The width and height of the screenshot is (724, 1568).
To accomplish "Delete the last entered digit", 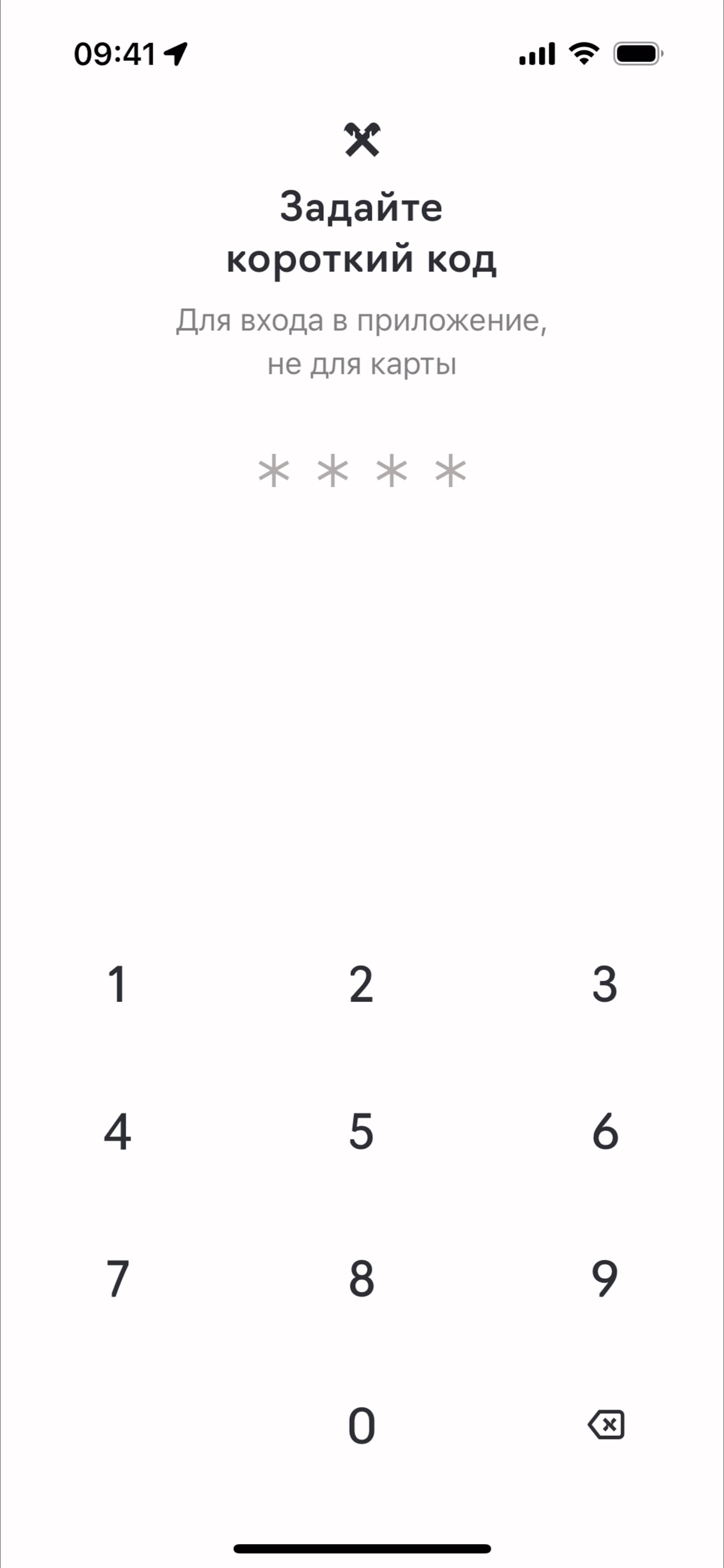I will click(x=606, y=1424).
